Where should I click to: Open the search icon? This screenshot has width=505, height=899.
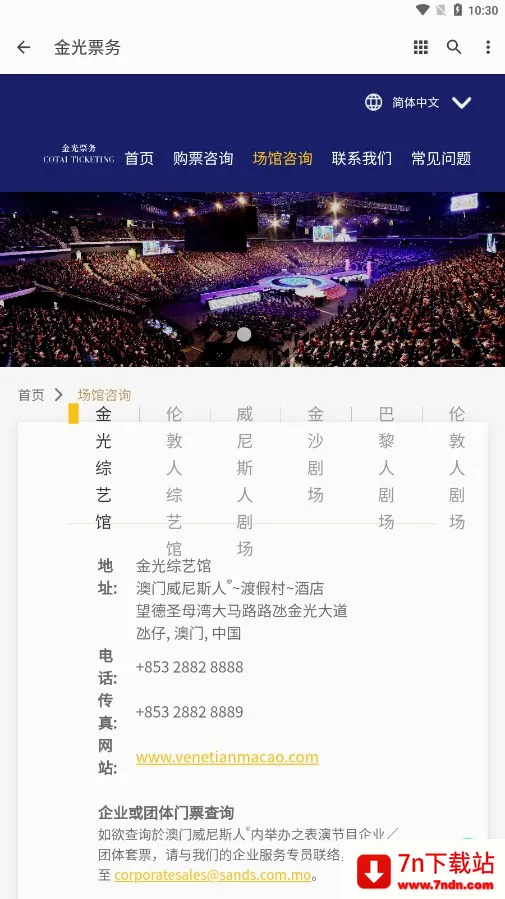point(454,47)
